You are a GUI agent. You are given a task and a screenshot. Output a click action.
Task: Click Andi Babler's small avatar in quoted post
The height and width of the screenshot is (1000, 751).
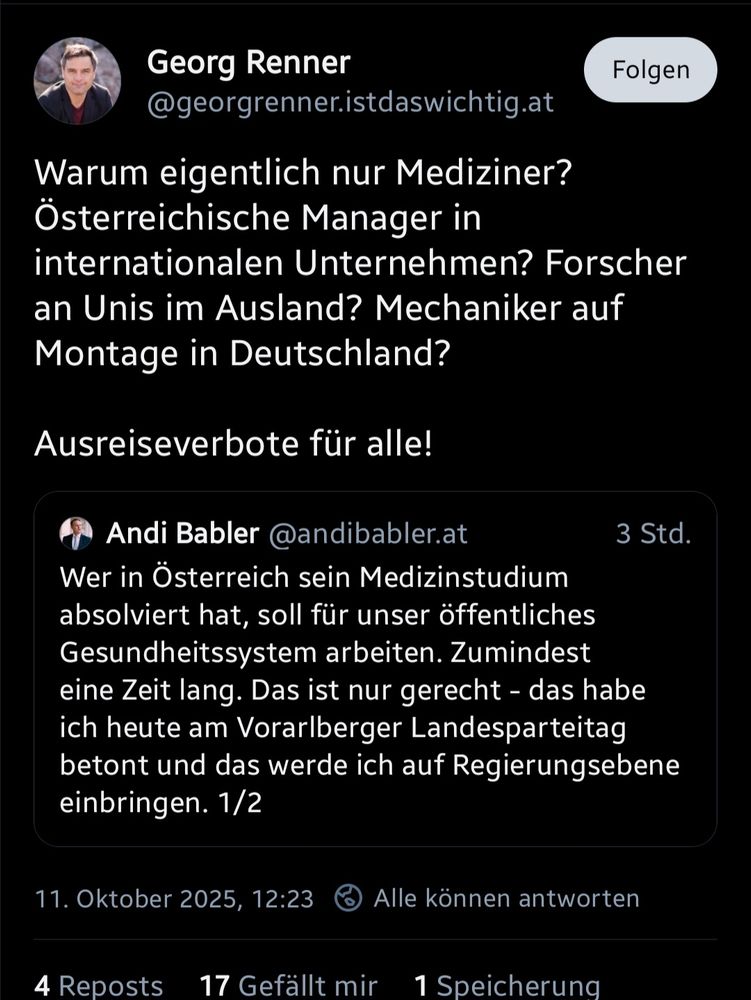pos(75,533)
